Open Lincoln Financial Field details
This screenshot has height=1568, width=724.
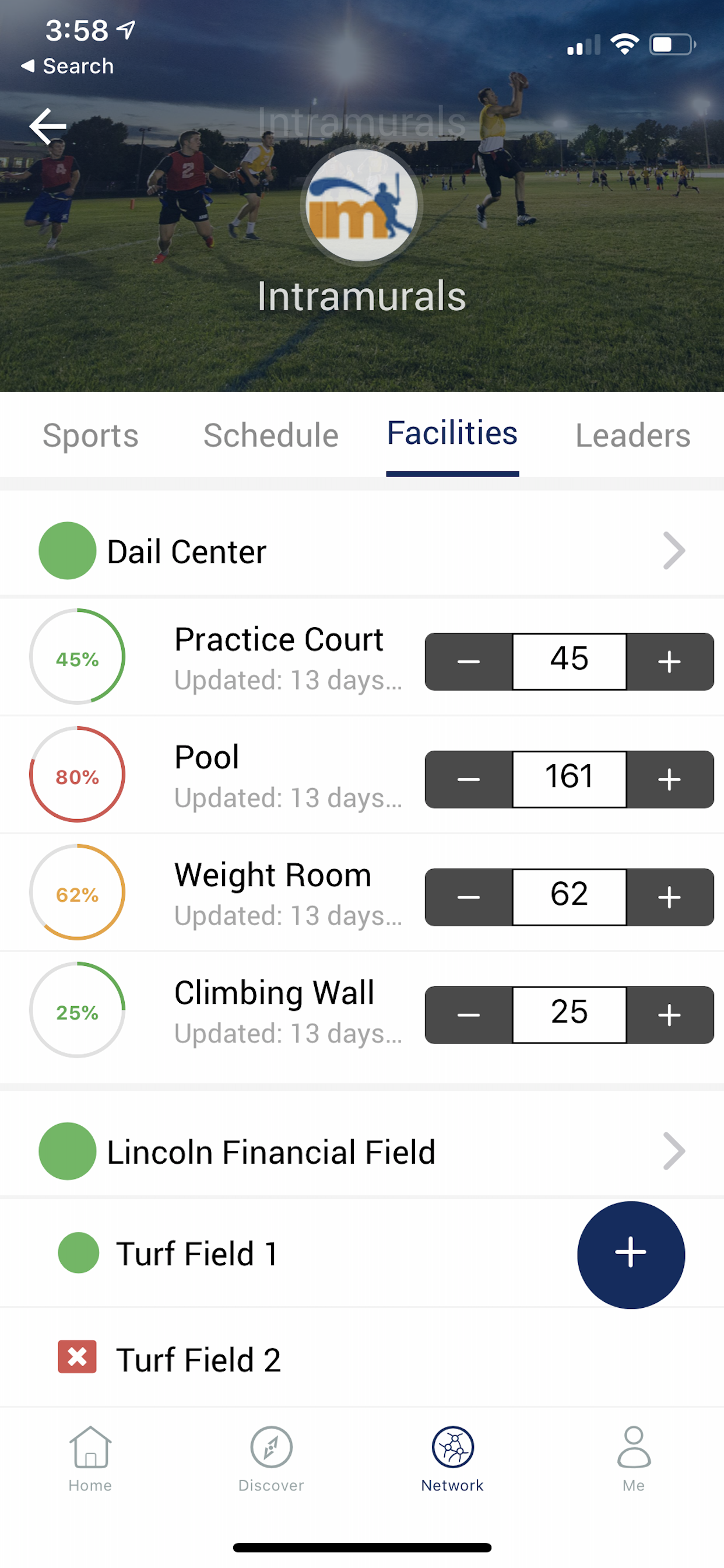pyautogui.click(x=362, y=1151)
